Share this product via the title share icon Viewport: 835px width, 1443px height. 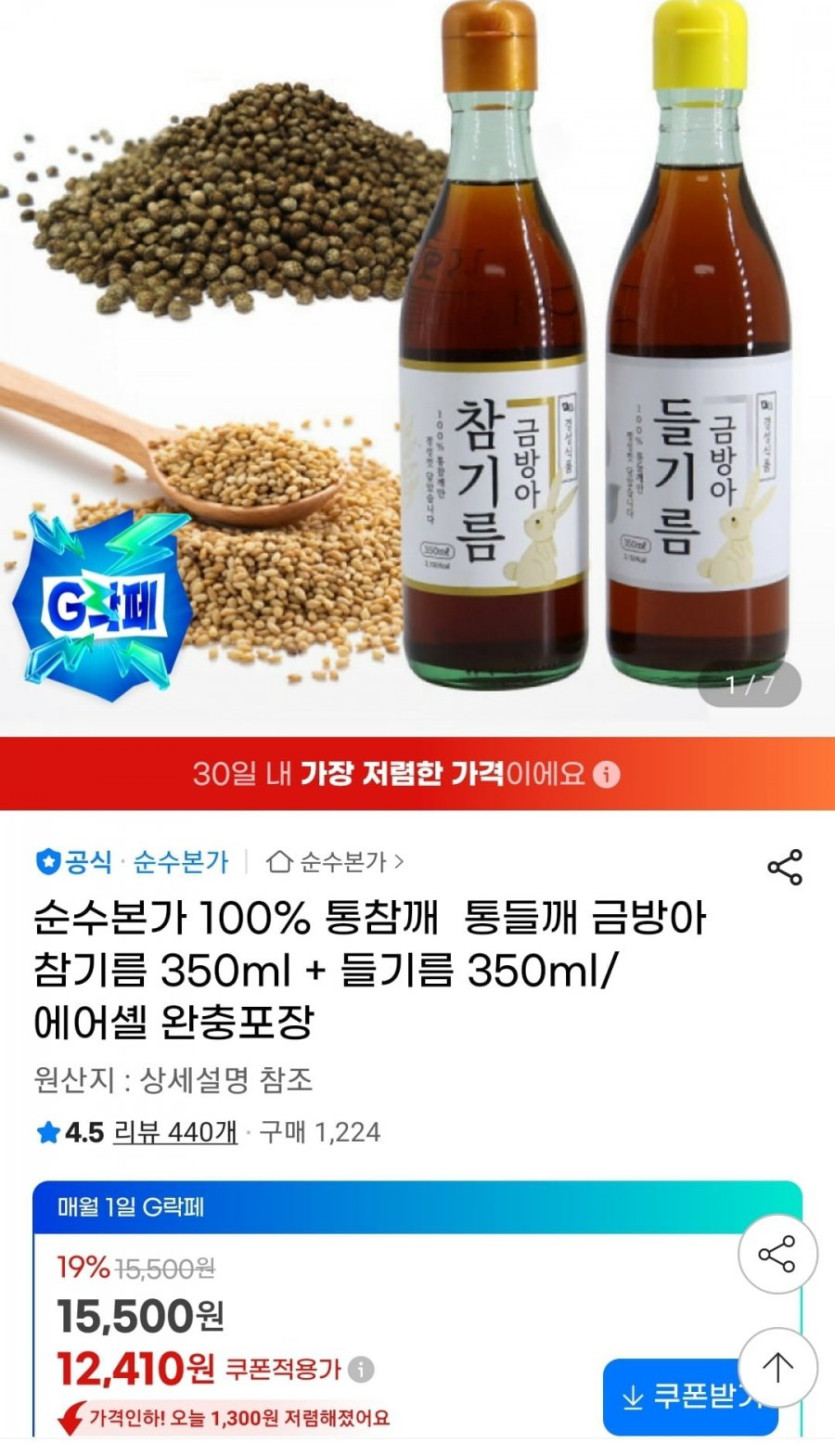784,867
